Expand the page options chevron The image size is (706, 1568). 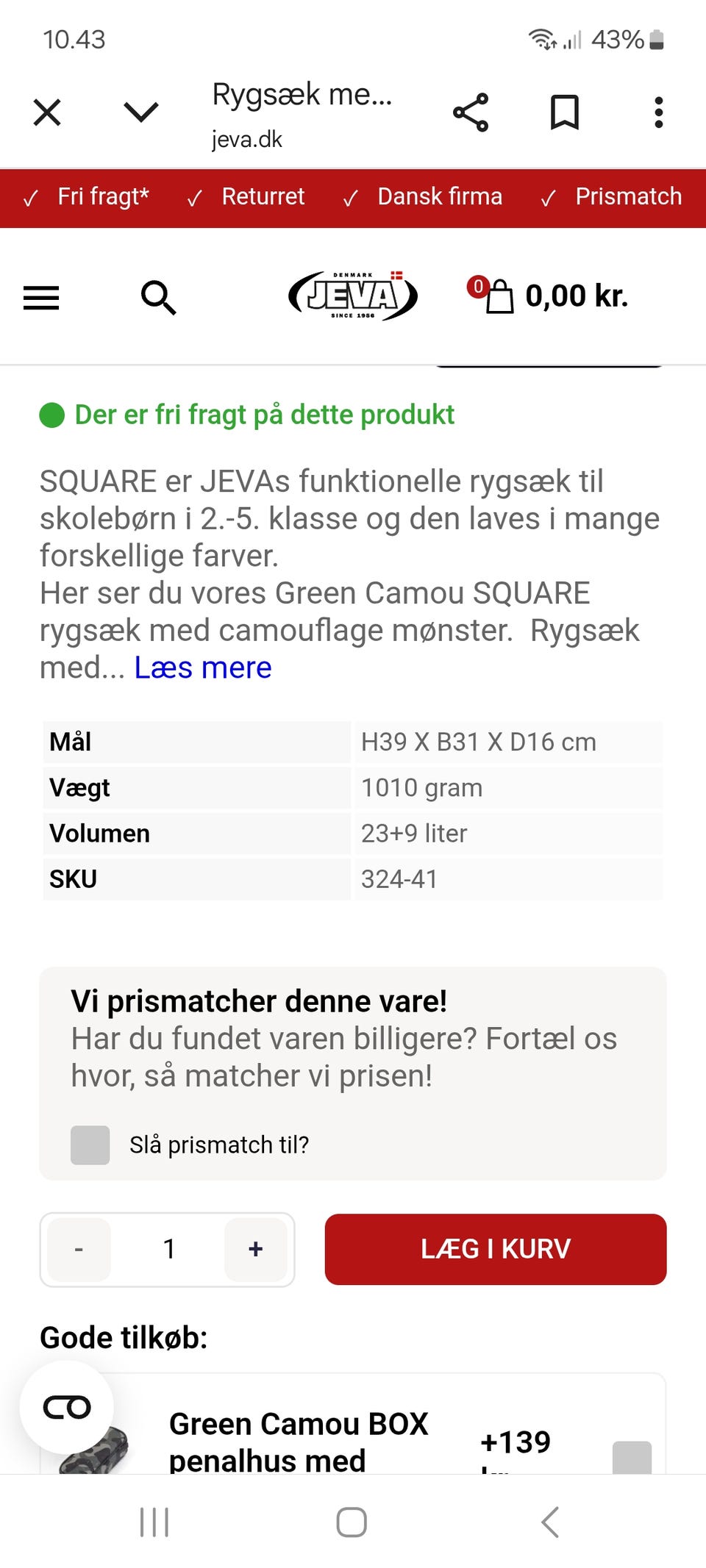[x=141, y=112]
